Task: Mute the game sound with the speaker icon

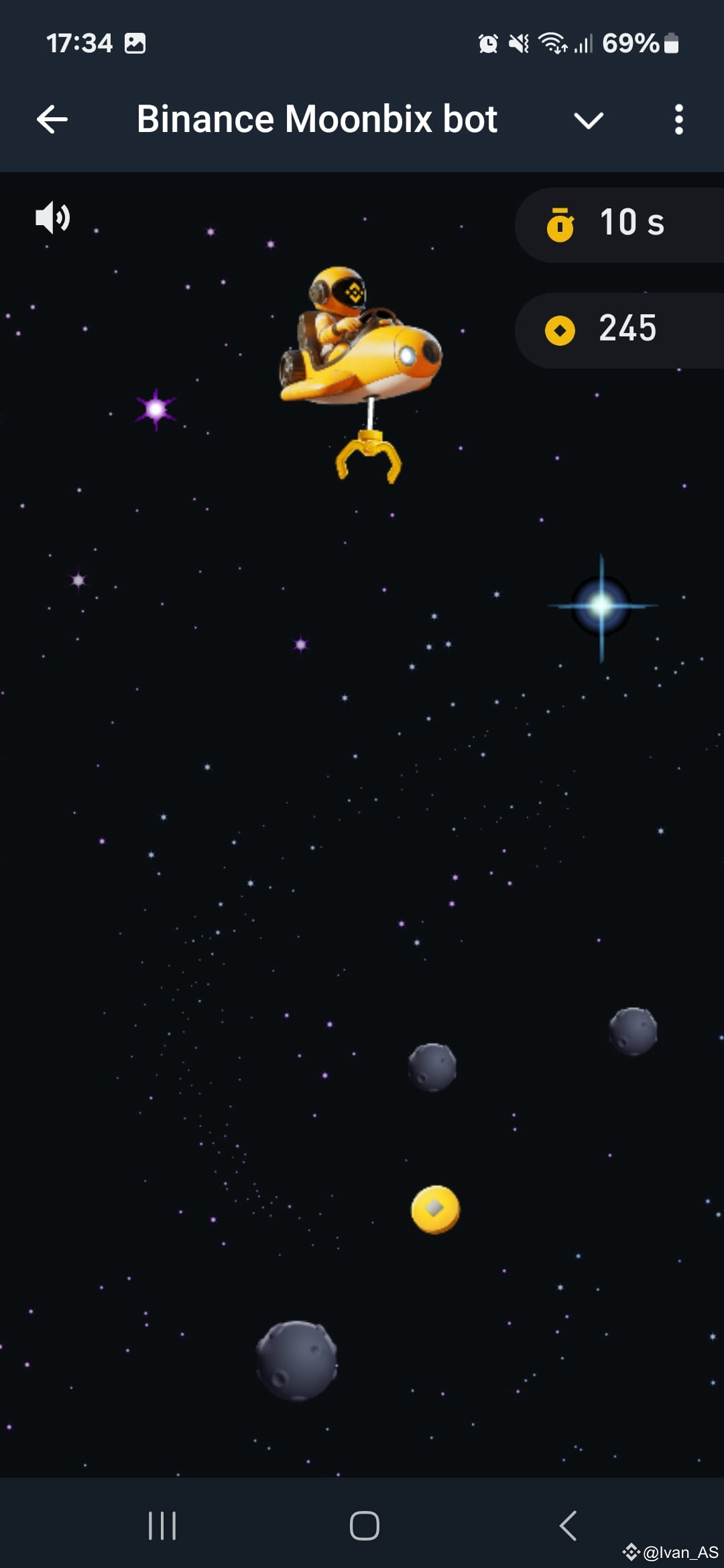Action: coord(52,217)
